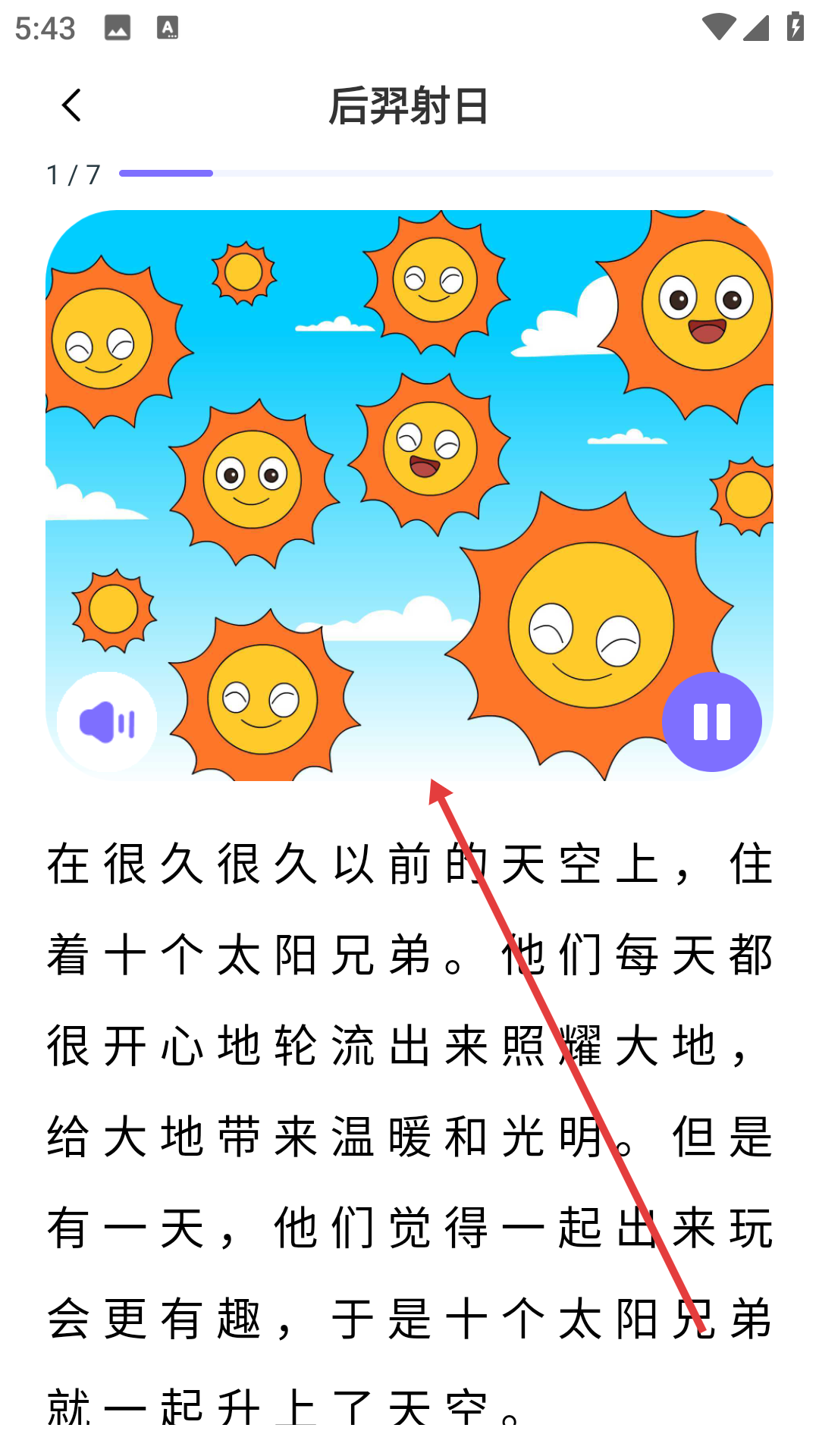Pause the story narration
Image resolution: width=819 pixels, height=1456 pixels.
[x=711, y=721]
